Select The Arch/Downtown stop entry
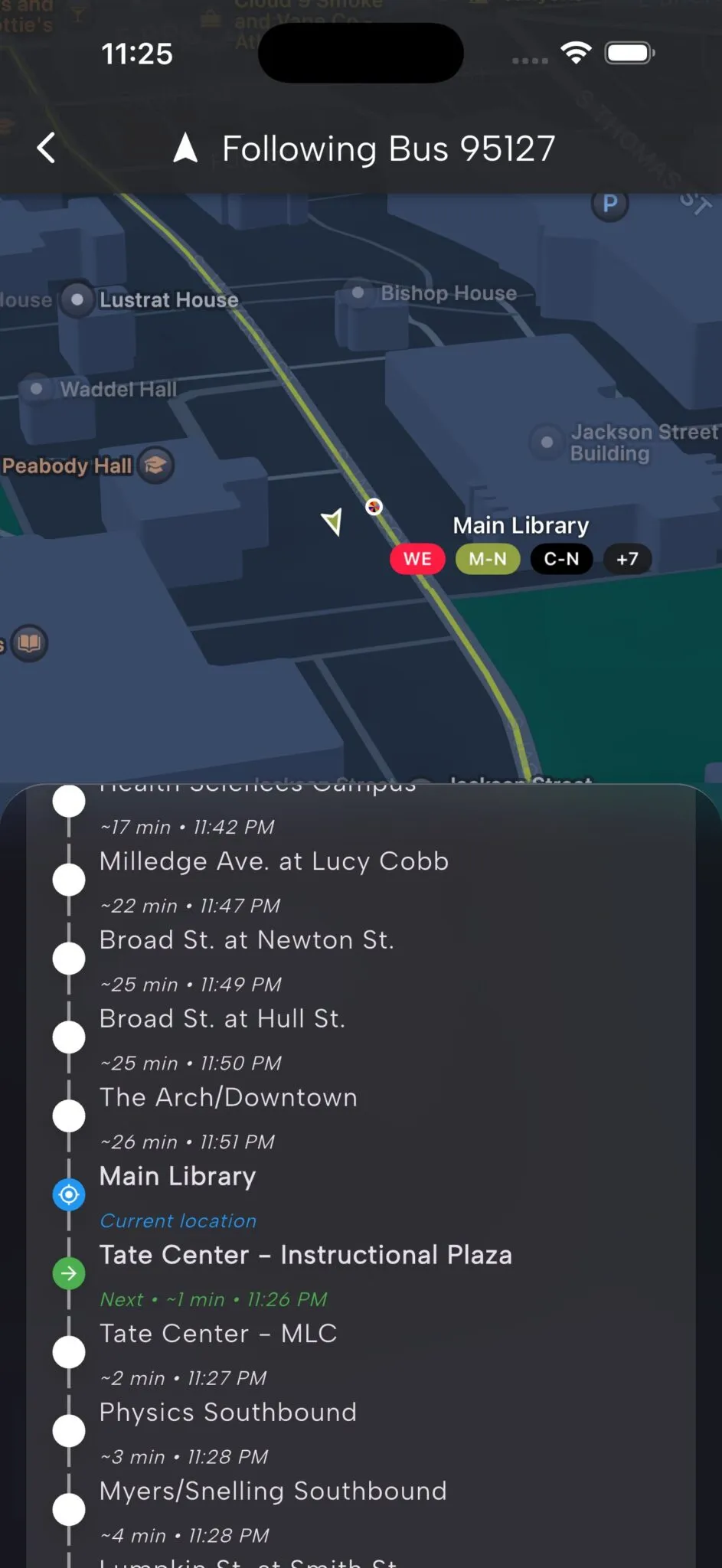The width and height of the screenshot is (722, 1568). pyautogui.click(x=227, y=1097)
